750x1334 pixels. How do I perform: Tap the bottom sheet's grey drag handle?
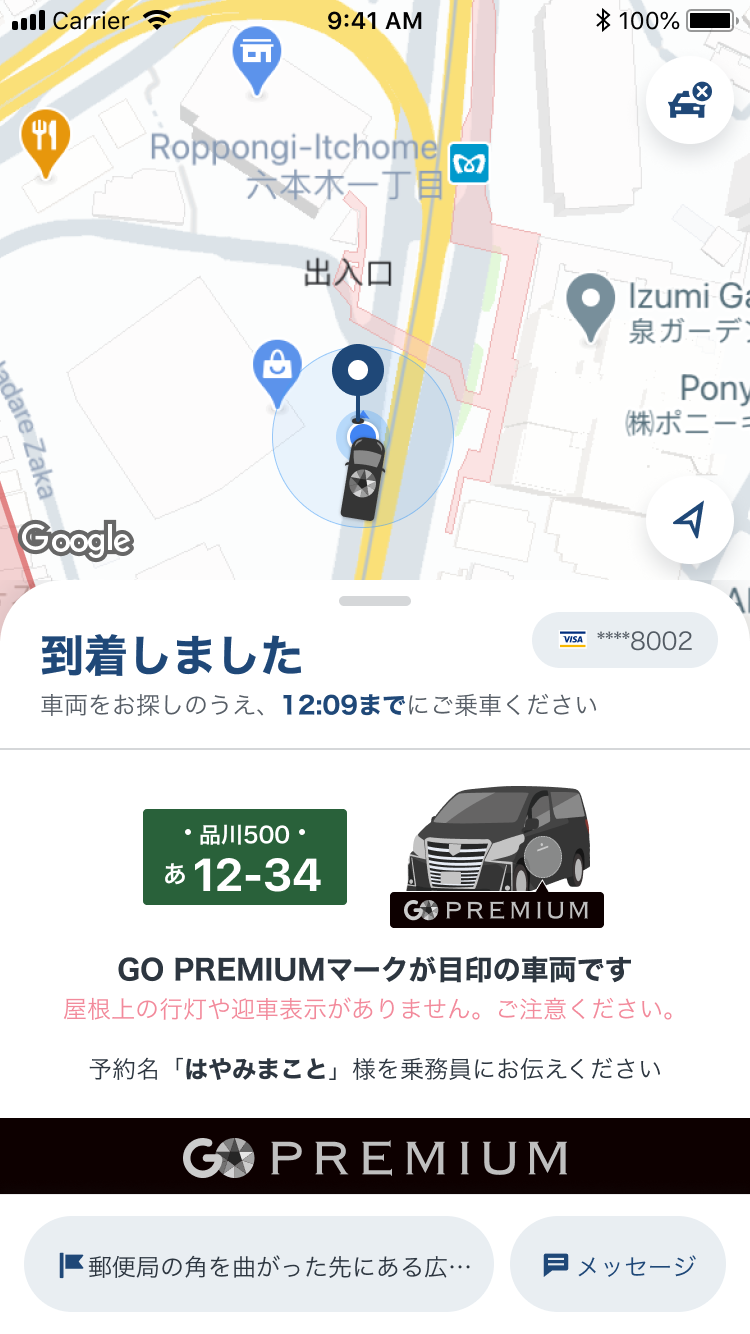tap(375, 601)
